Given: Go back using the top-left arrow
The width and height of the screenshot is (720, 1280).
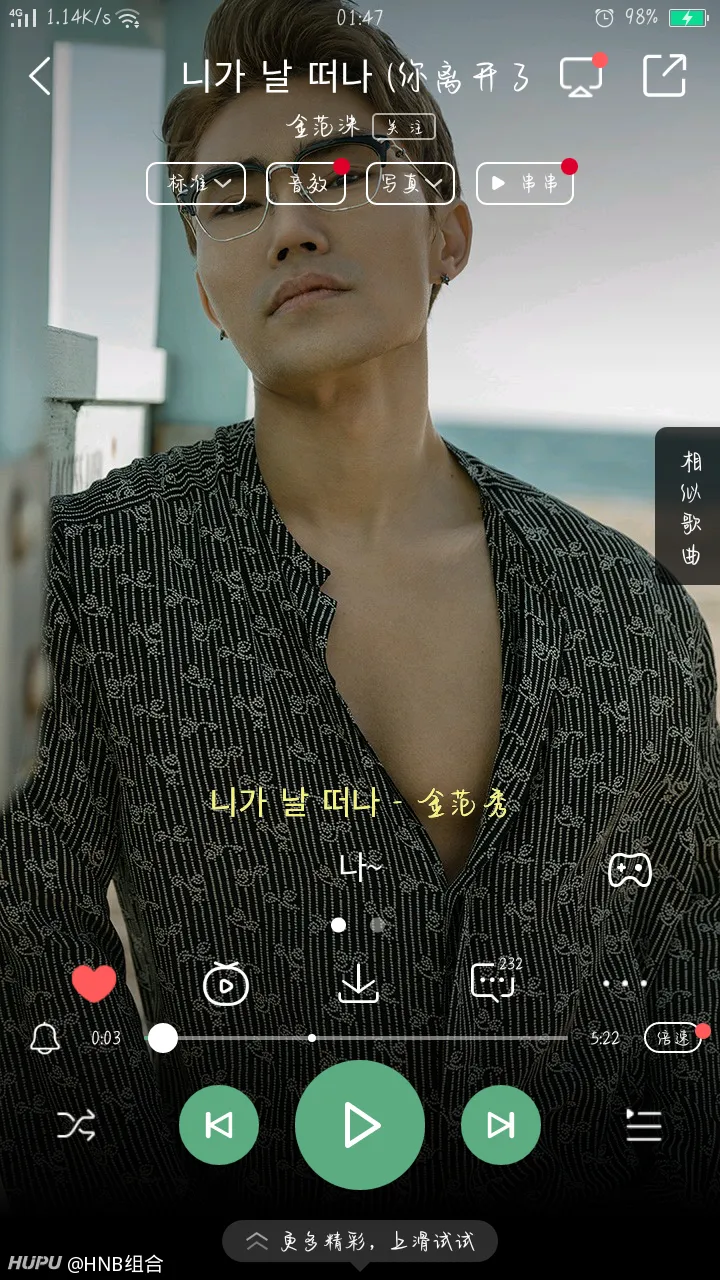Looking at the screenshot, I should point(40,76).
